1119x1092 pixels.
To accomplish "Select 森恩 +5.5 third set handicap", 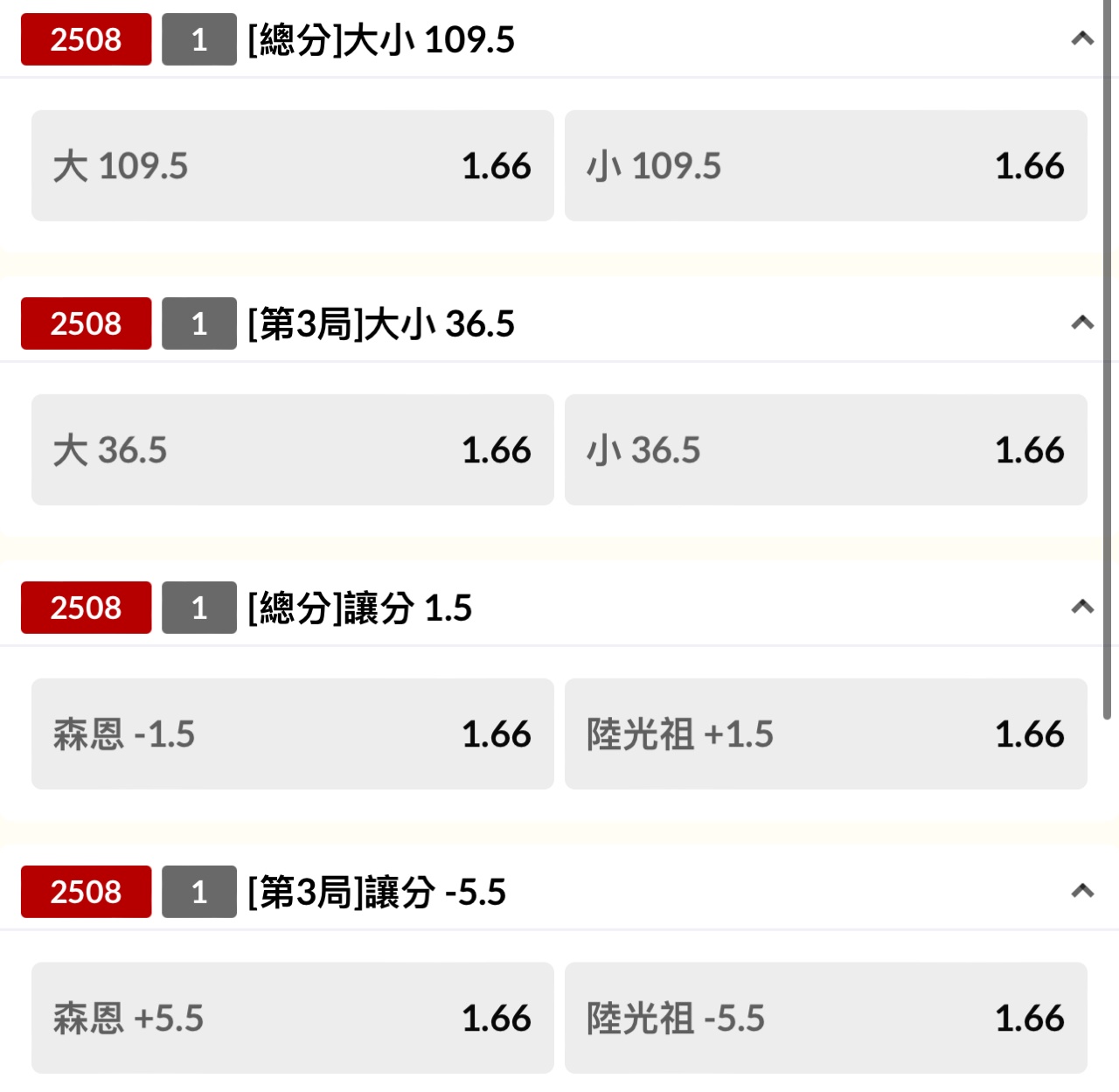I will click(x=292, y=1018).
